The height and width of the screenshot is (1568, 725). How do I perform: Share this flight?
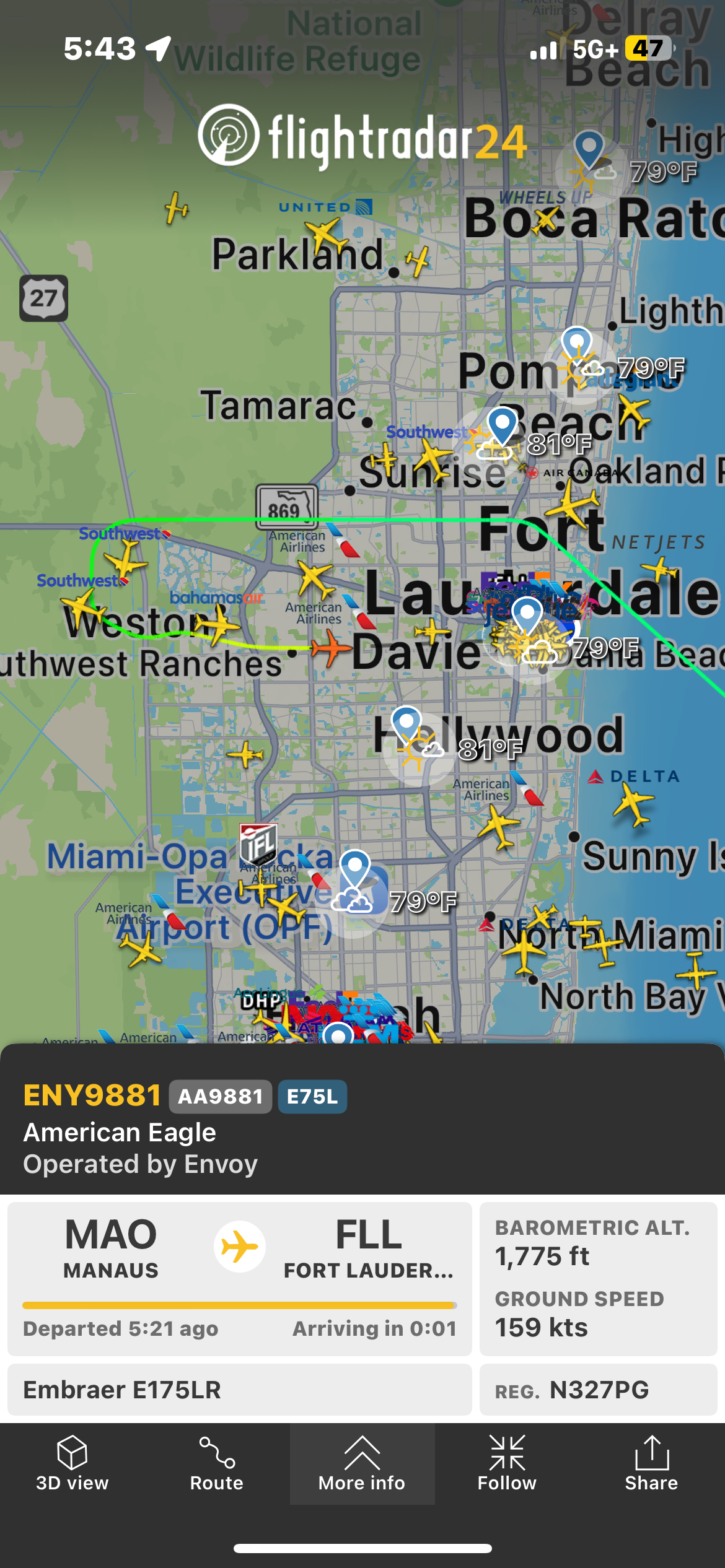coord(651,1464)
